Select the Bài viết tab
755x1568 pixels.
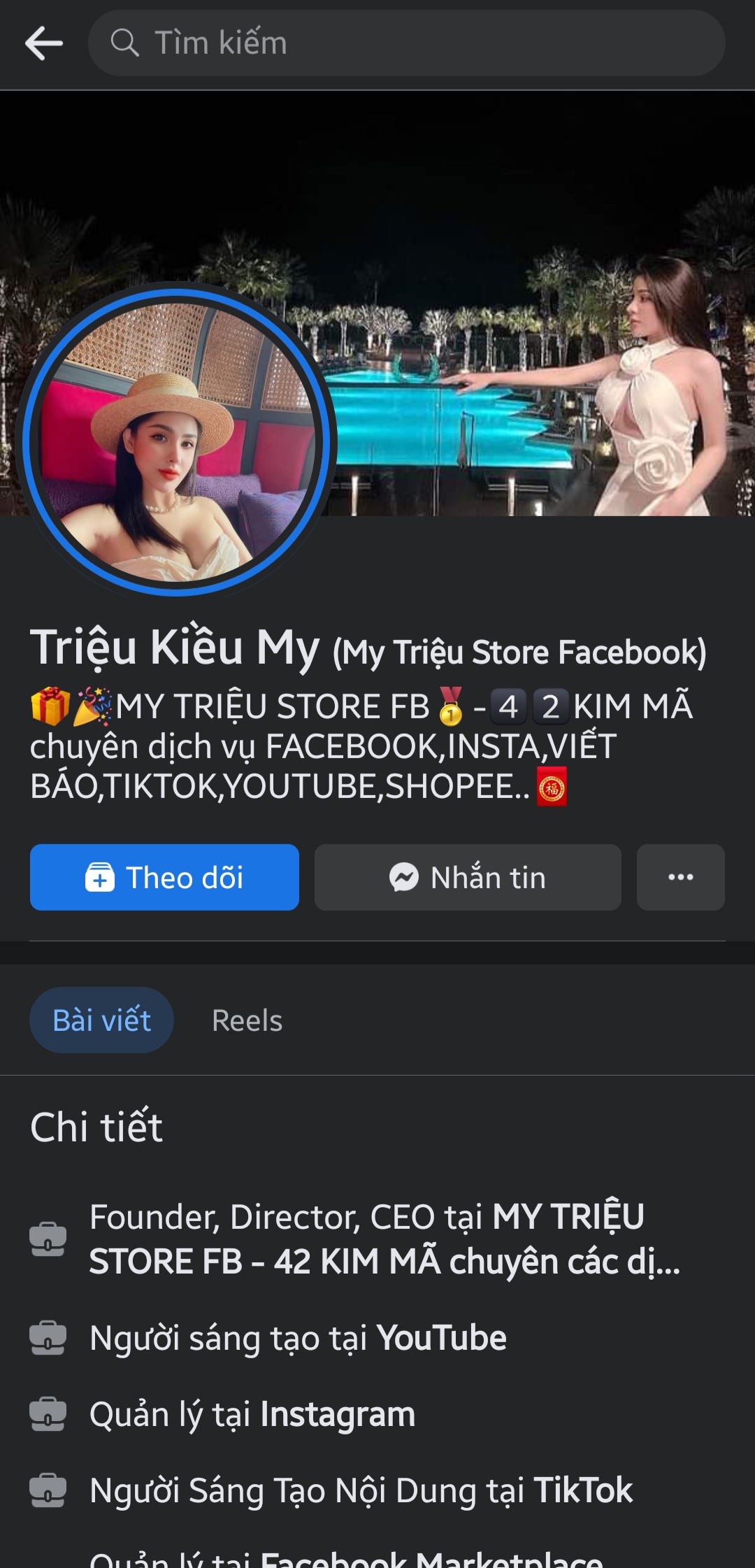coord(101,1020)
